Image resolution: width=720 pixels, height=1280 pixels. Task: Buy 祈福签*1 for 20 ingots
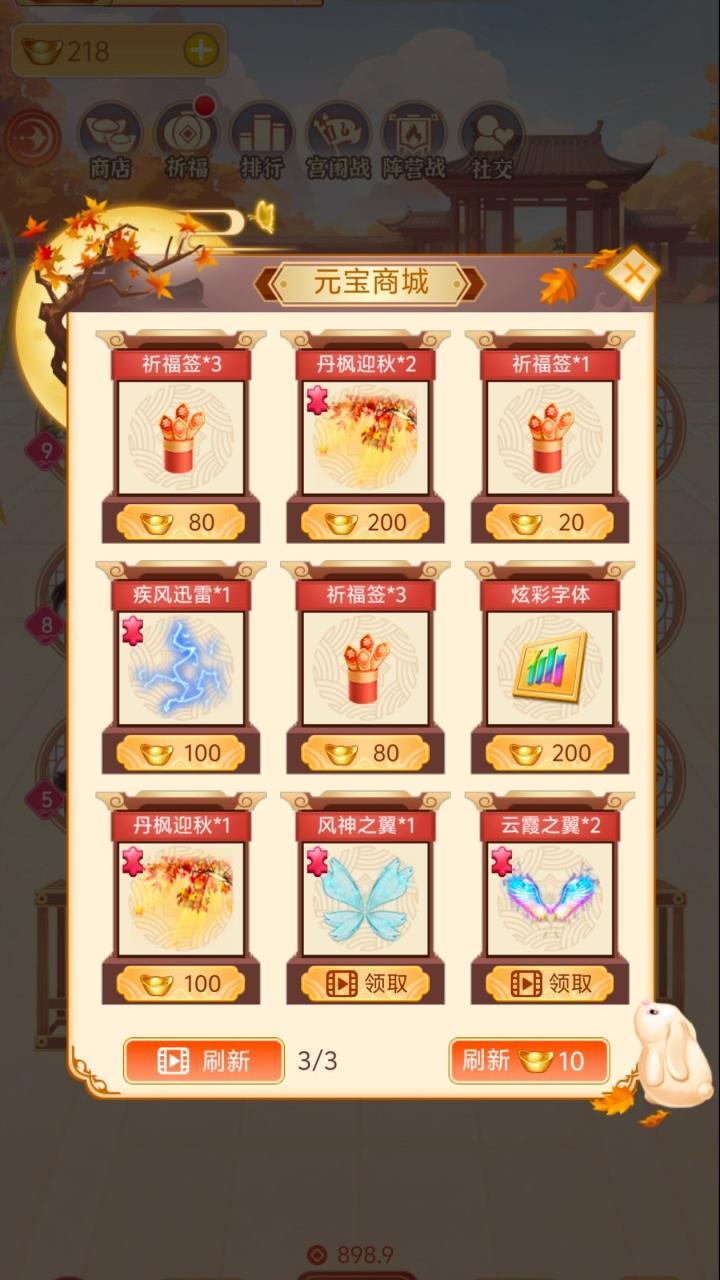pos(549,522)
